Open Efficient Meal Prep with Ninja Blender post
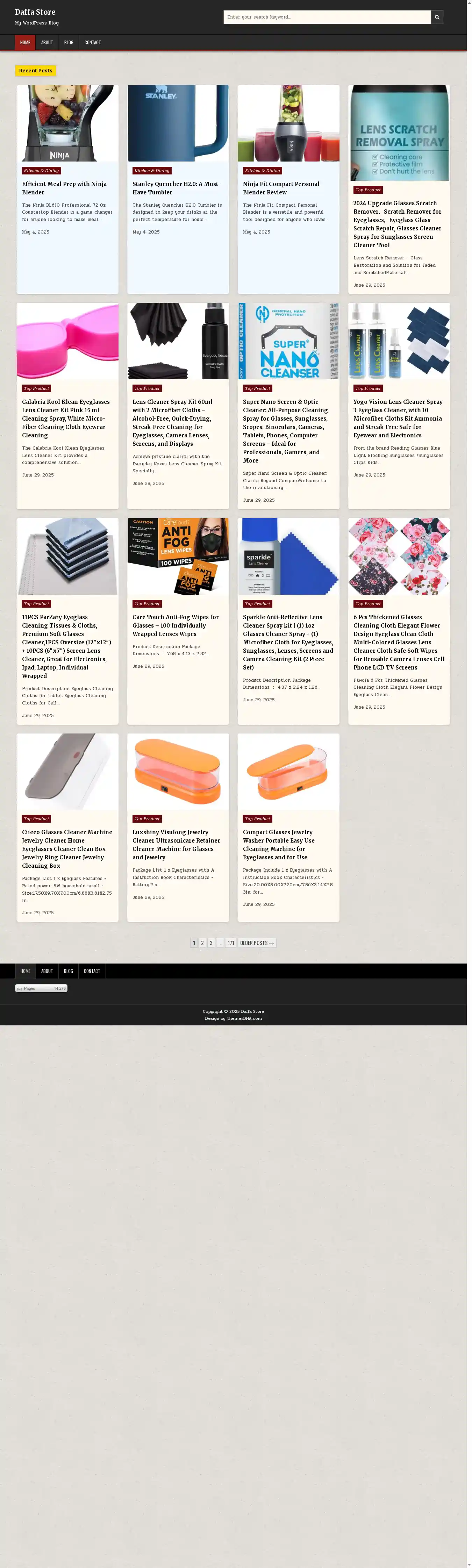472x1568 pixels. coord(64,188)
